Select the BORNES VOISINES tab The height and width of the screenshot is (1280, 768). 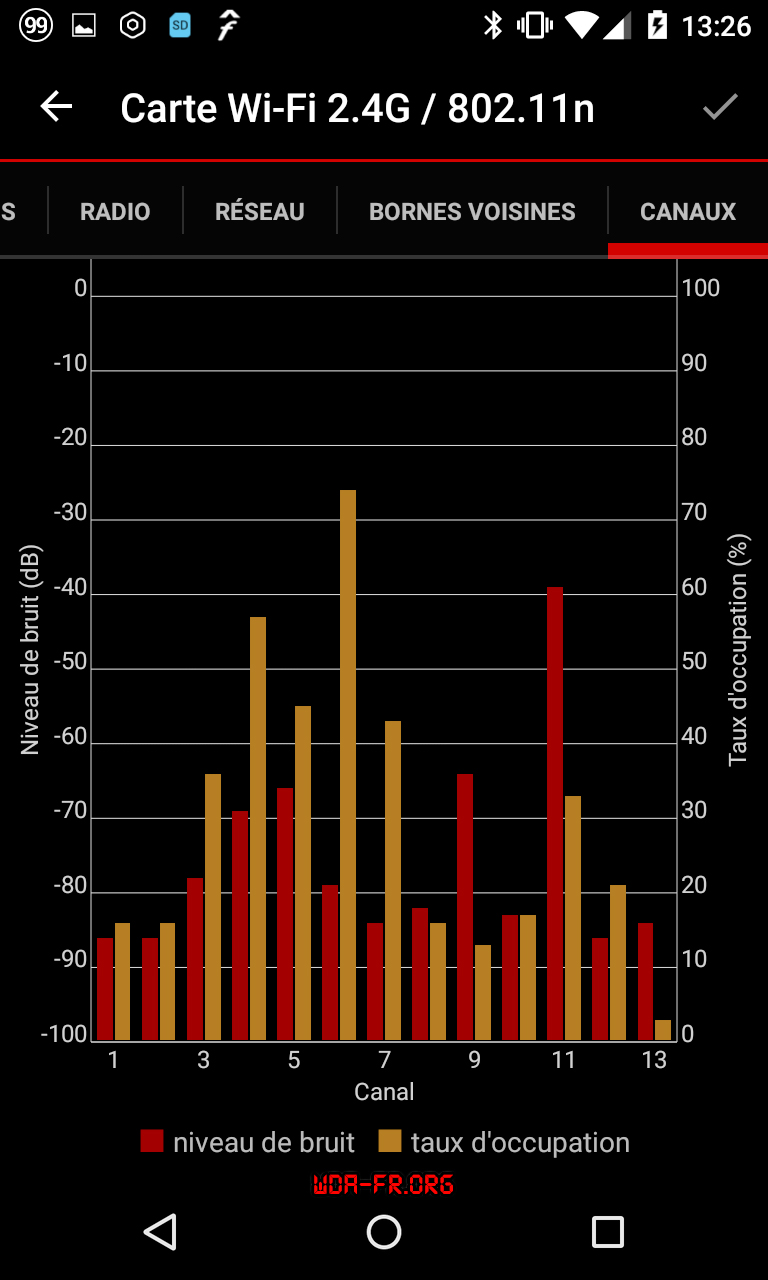(x=472, y=212)
